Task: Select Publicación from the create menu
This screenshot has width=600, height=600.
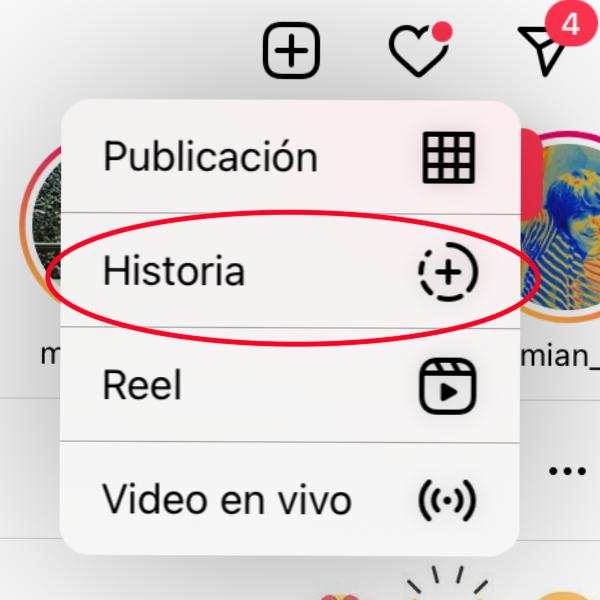Action: [289, 157]
